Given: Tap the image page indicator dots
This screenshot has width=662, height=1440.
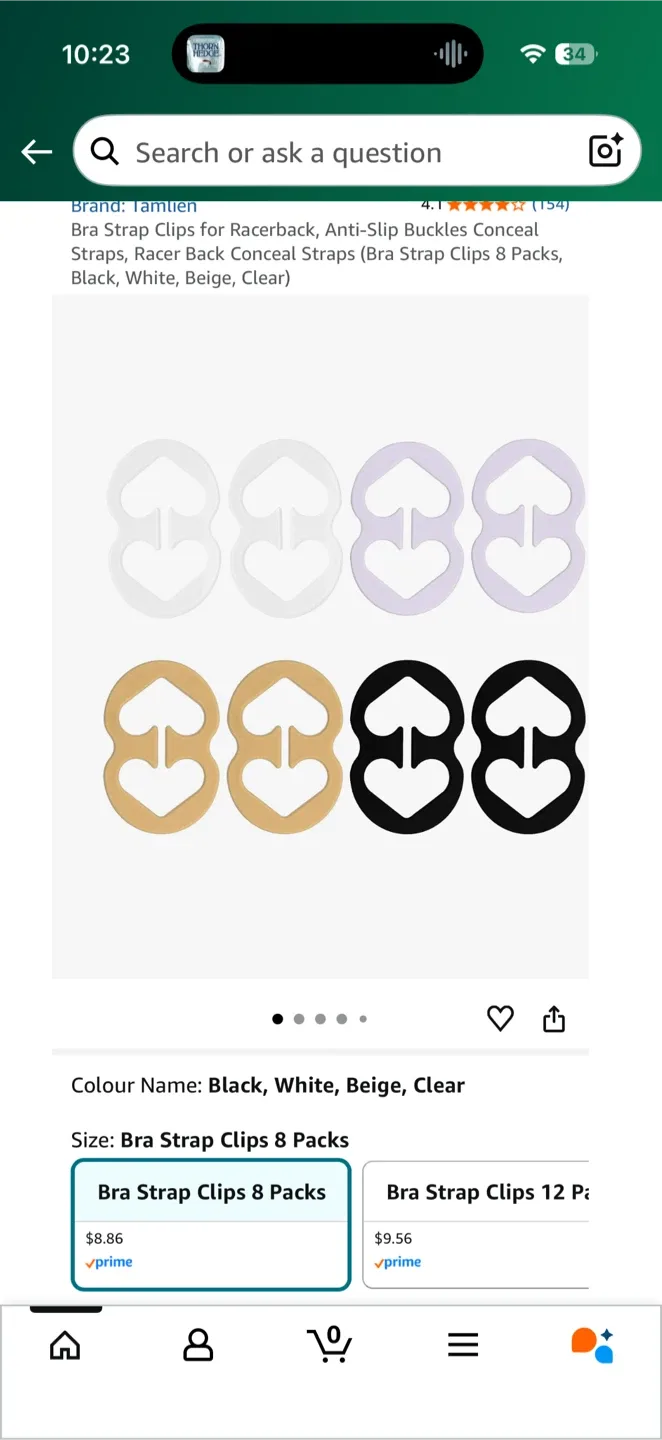Looking at the screenshot, I should 320,1019.
